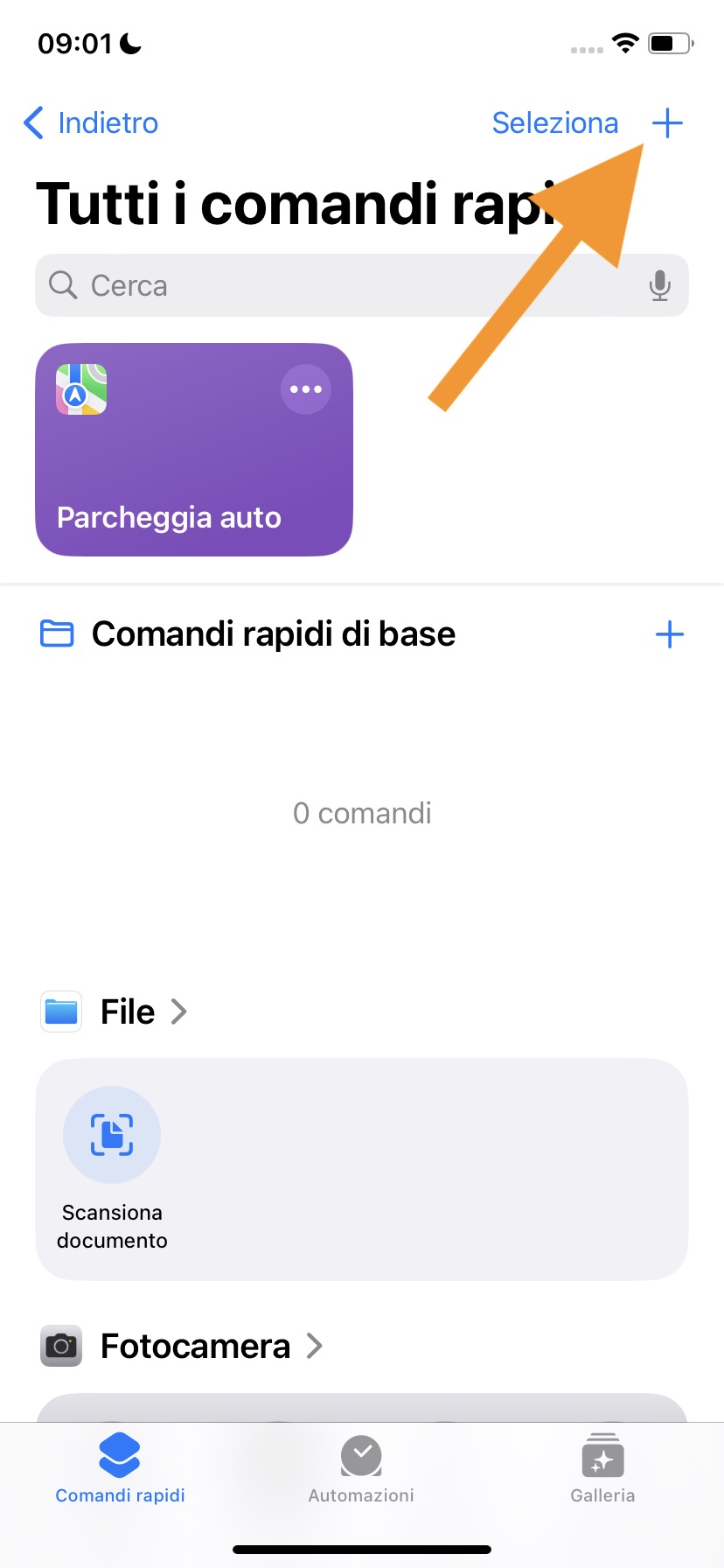Open the Parcheggia auto options menu

click(x=306, y=389)
